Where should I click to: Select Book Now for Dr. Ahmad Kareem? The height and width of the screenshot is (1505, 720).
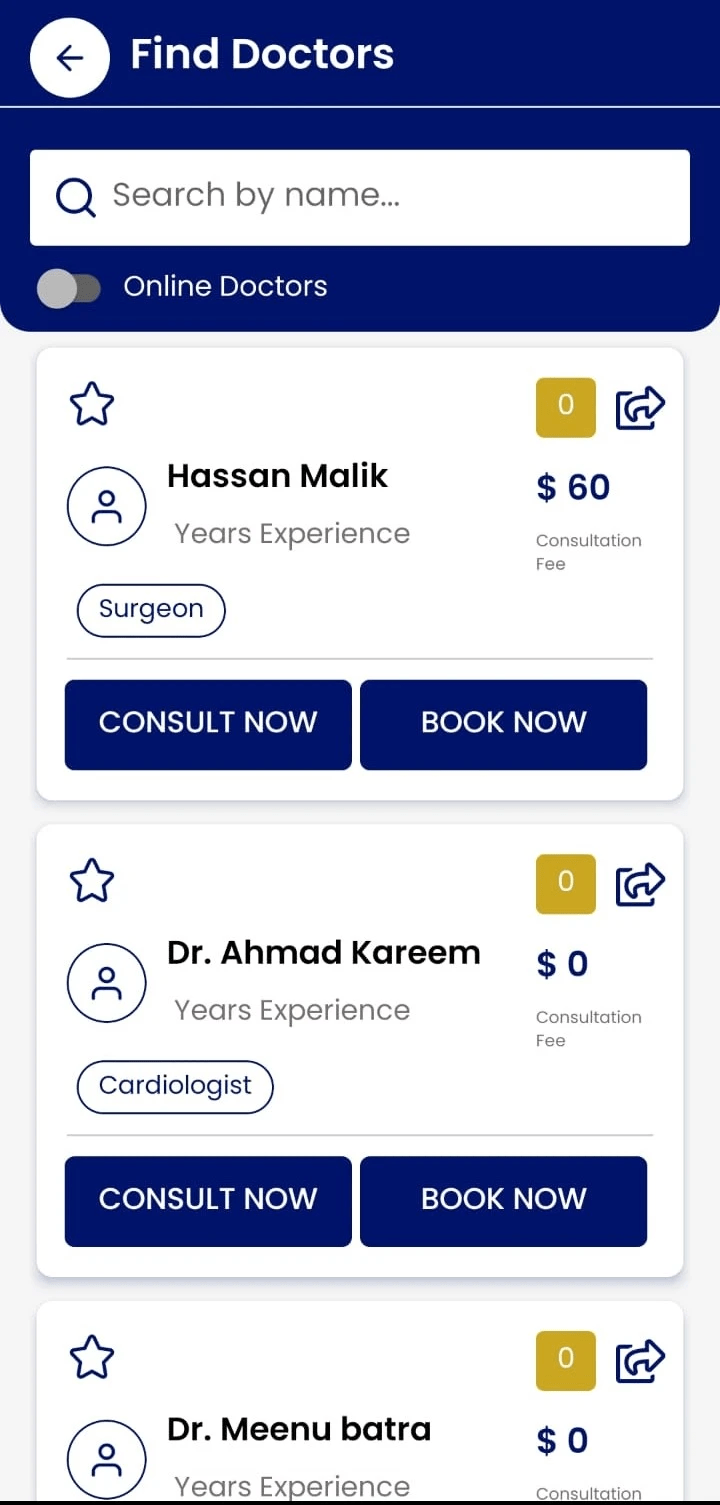[x=503, y=1201]
